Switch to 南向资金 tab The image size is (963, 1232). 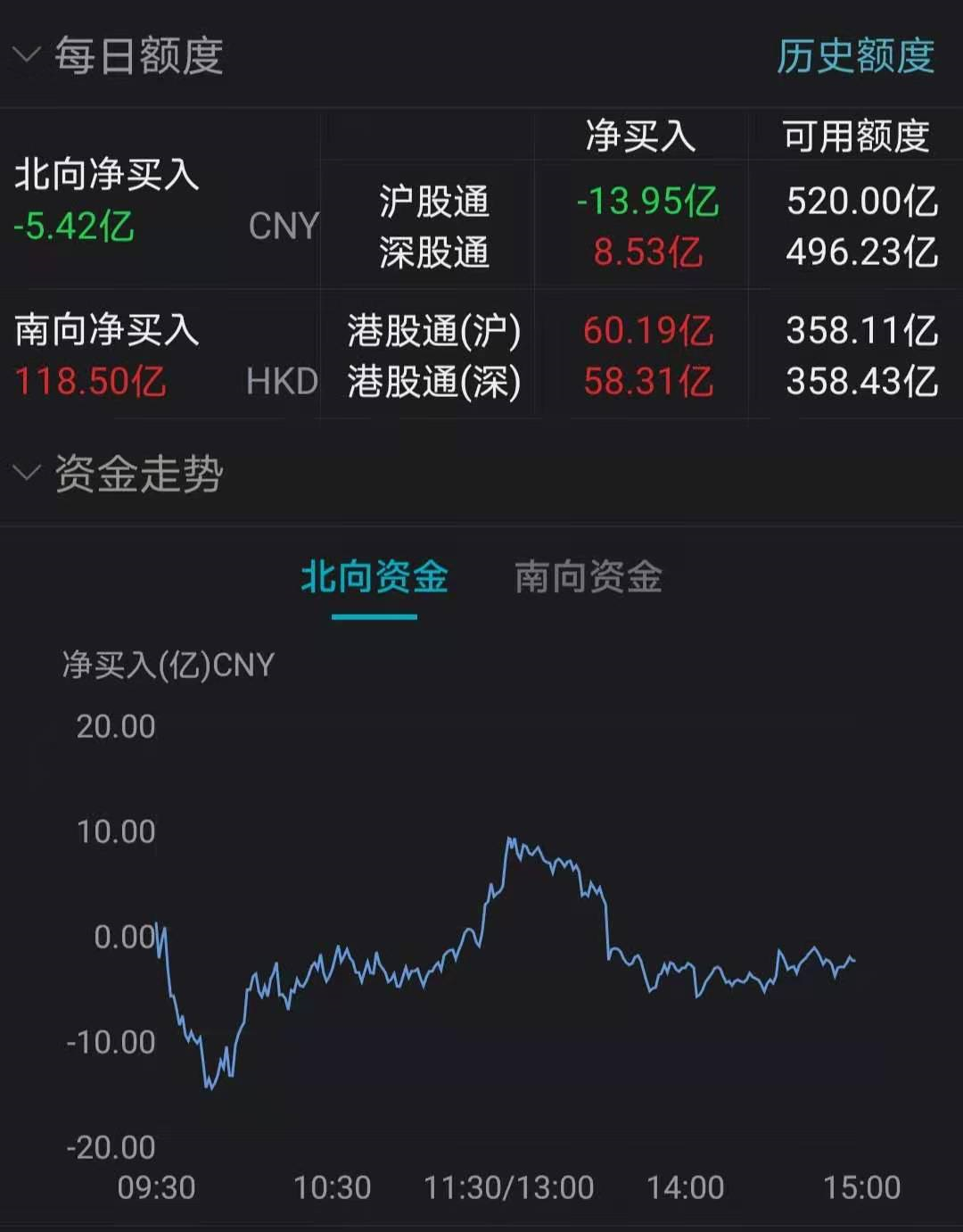coord(588,577)
